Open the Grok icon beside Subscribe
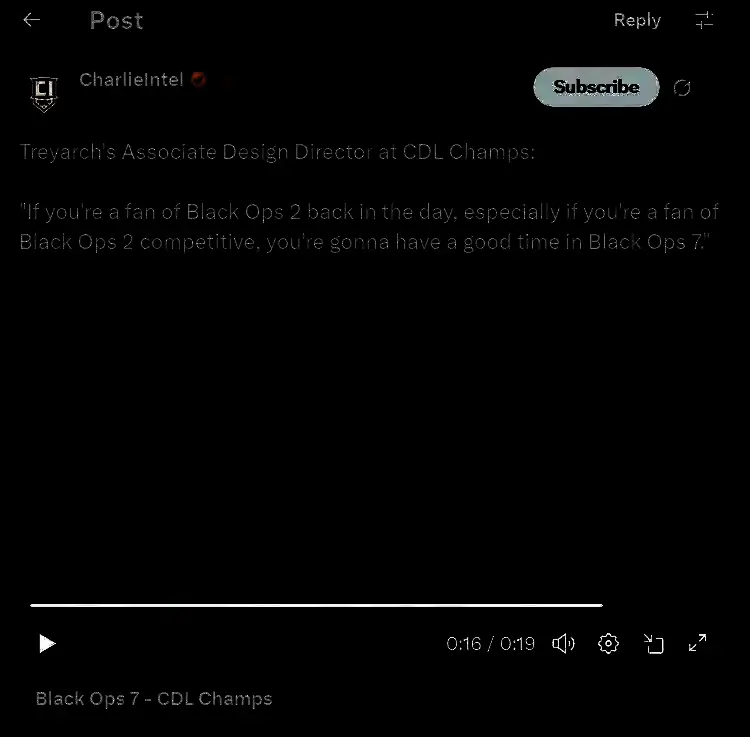 [682, 88]
